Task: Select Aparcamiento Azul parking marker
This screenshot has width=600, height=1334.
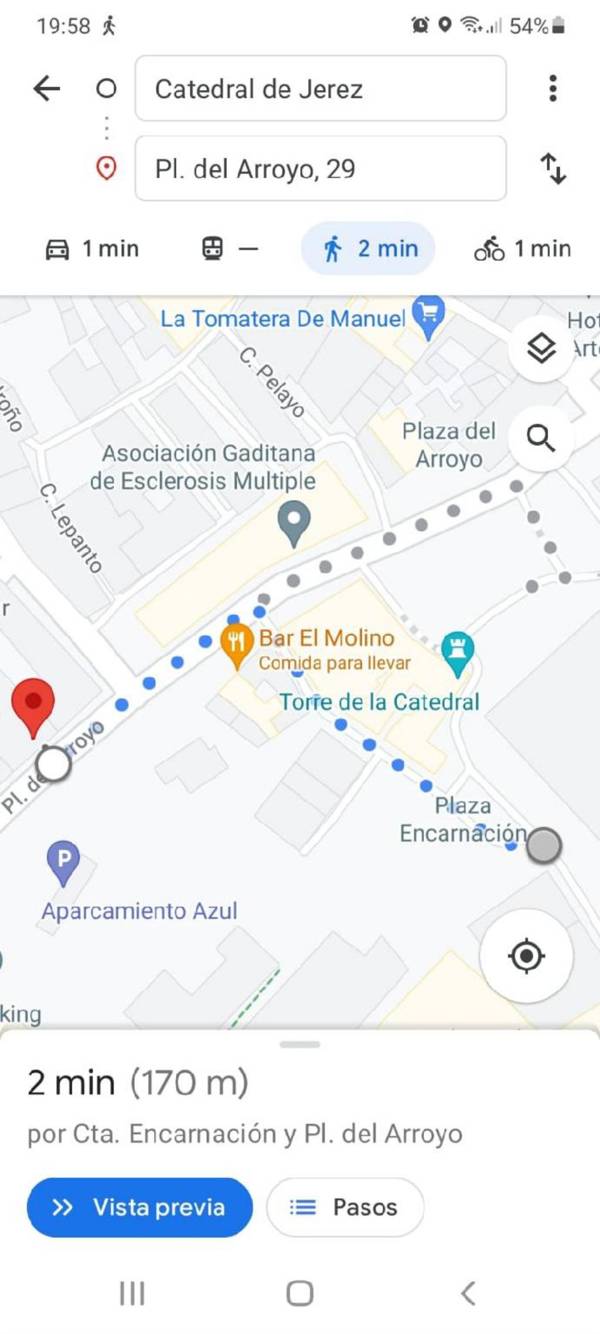Action: coord(64,861)
